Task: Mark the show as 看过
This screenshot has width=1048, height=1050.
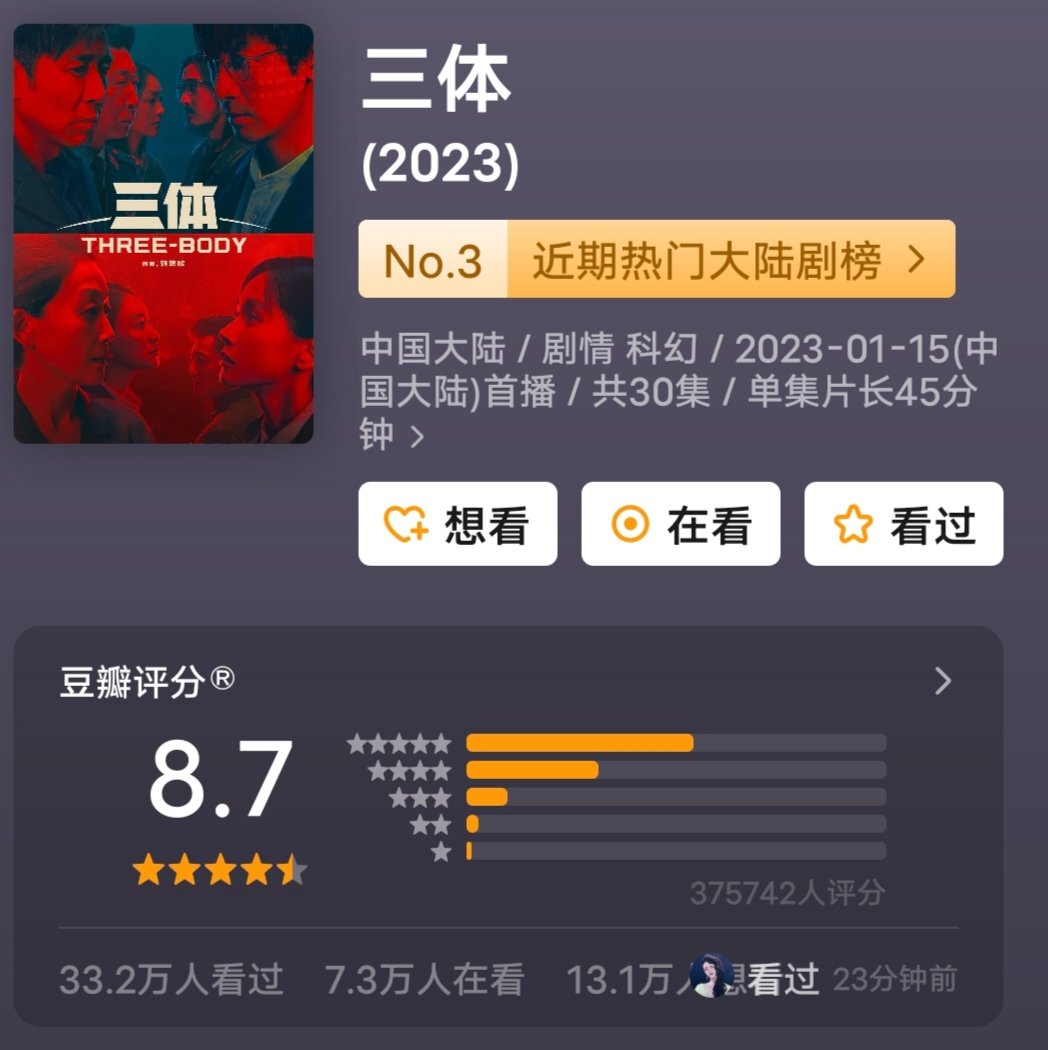Action: [x=903, y=524]
